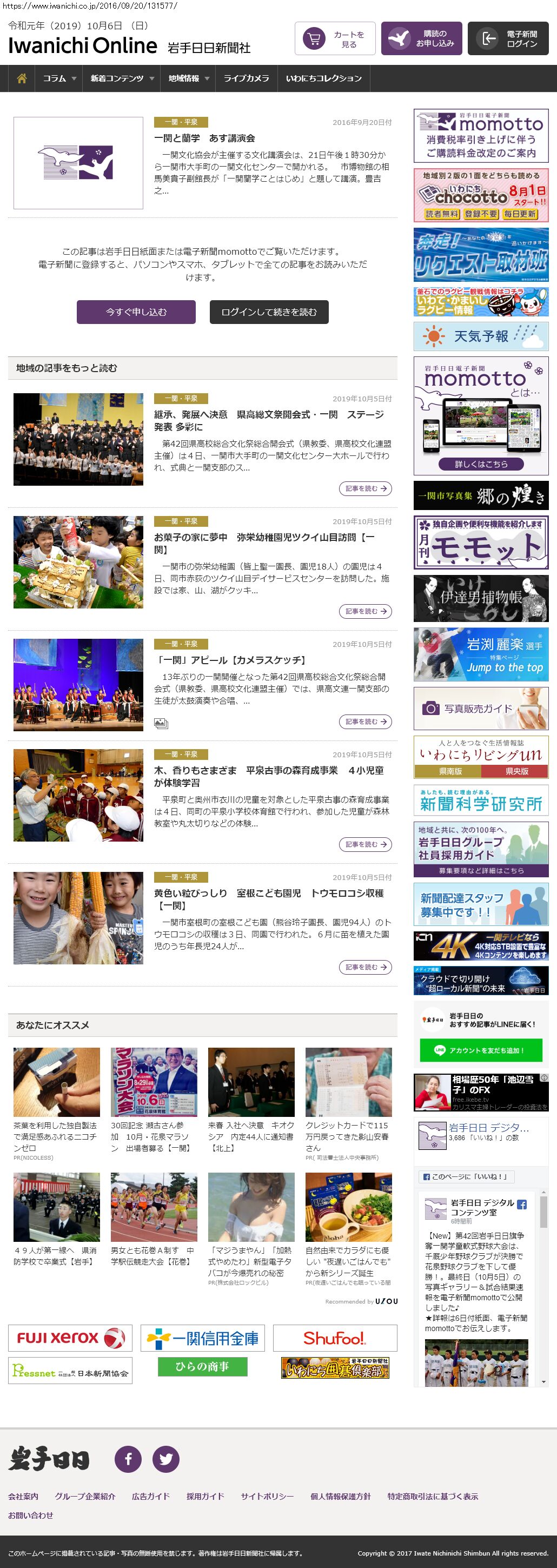Open recommended 花泉マラソン article thumbnail

point(154,1081)
